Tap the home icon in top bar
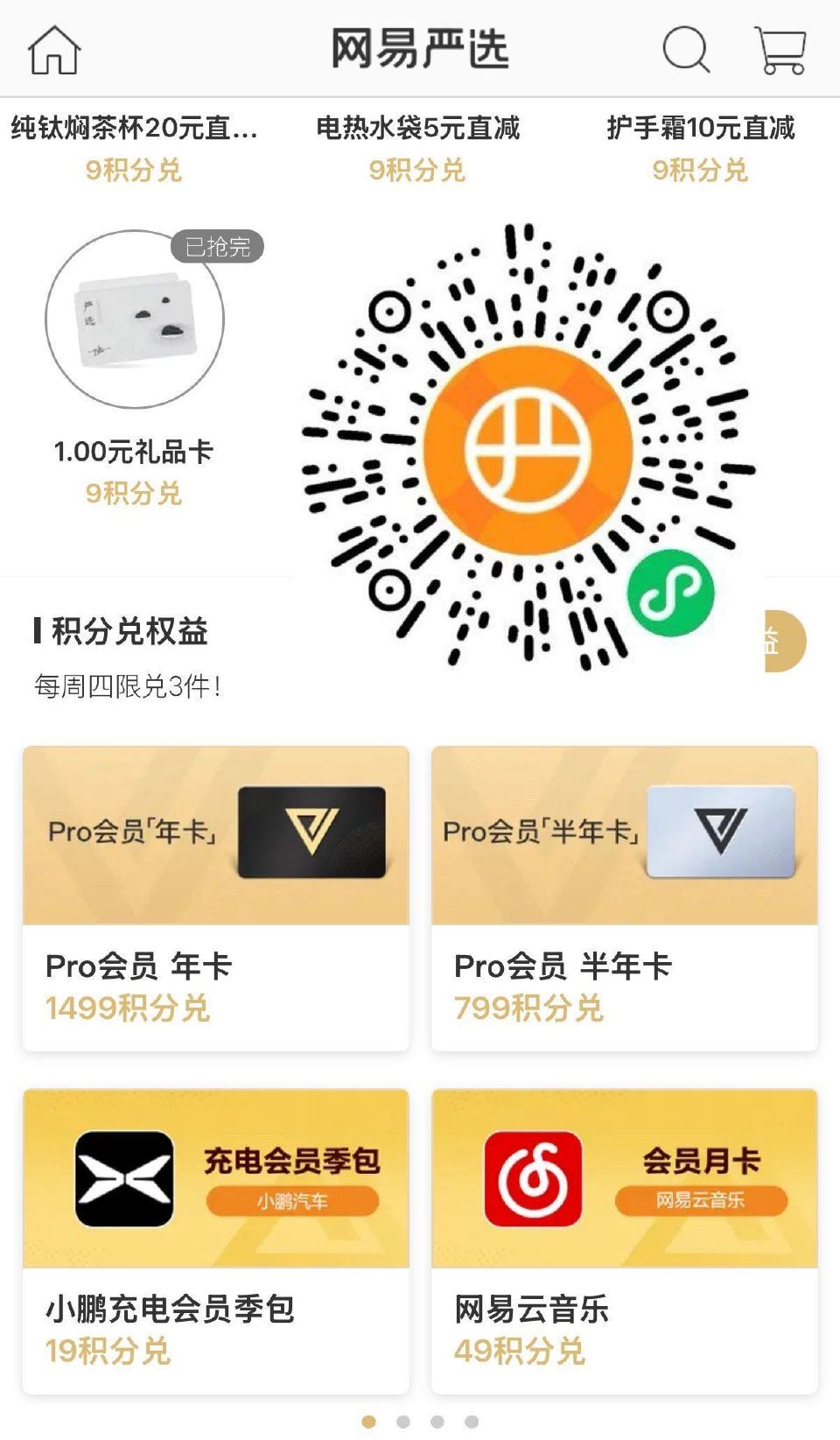This screenshot has width=840, height=1440. click(x=55, y=50)
